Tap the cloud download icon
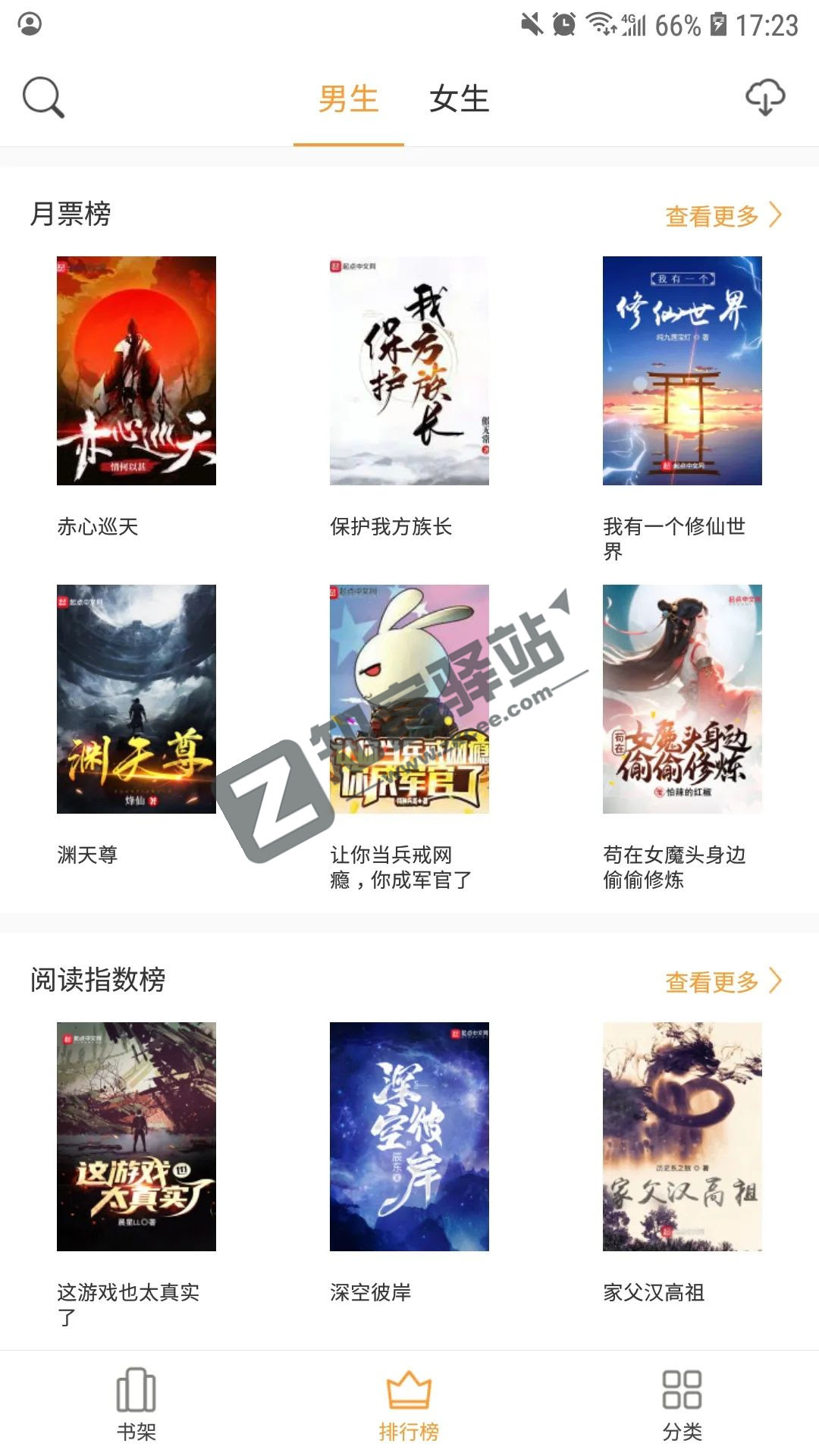Viewport: 819px width, 1456px height. pyautogui.click(x=765, y=99)
